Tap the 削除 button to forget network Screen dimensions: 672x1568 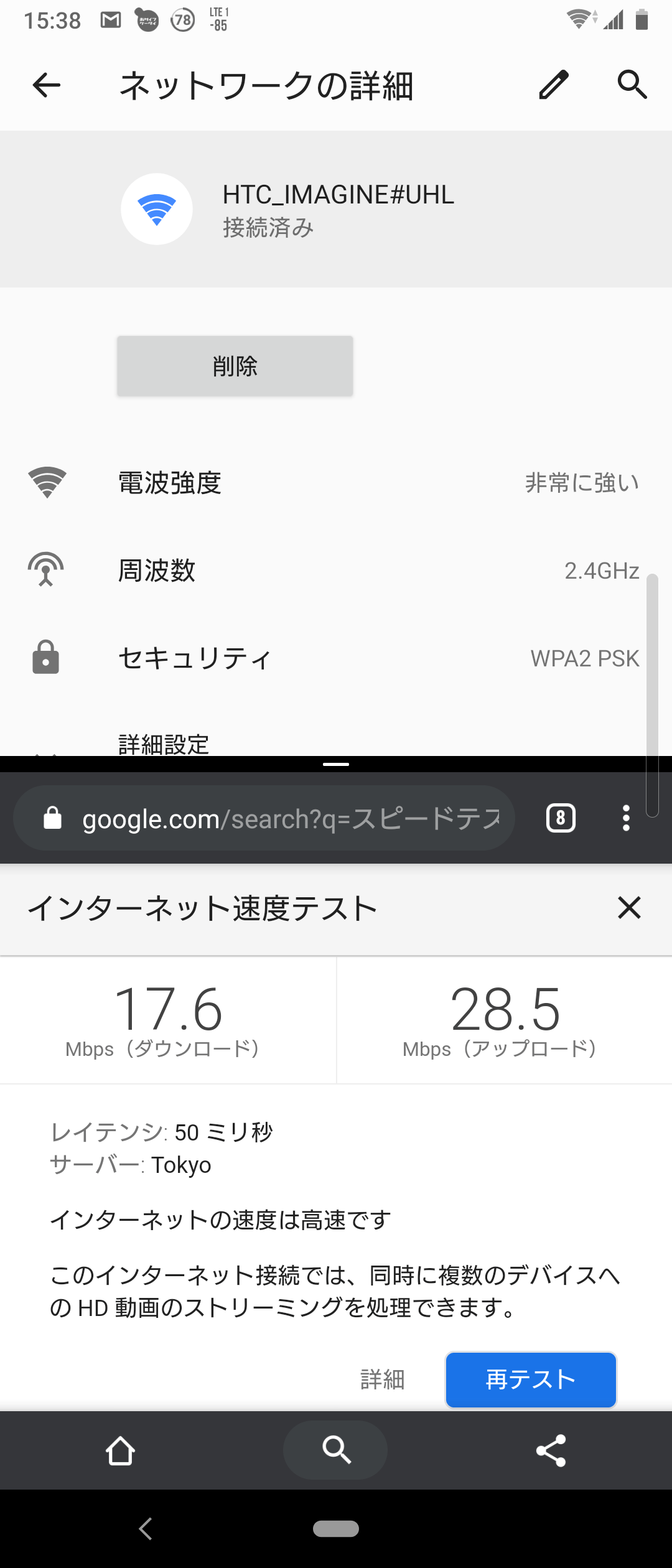pyautogui.click(x=235, y=366)
